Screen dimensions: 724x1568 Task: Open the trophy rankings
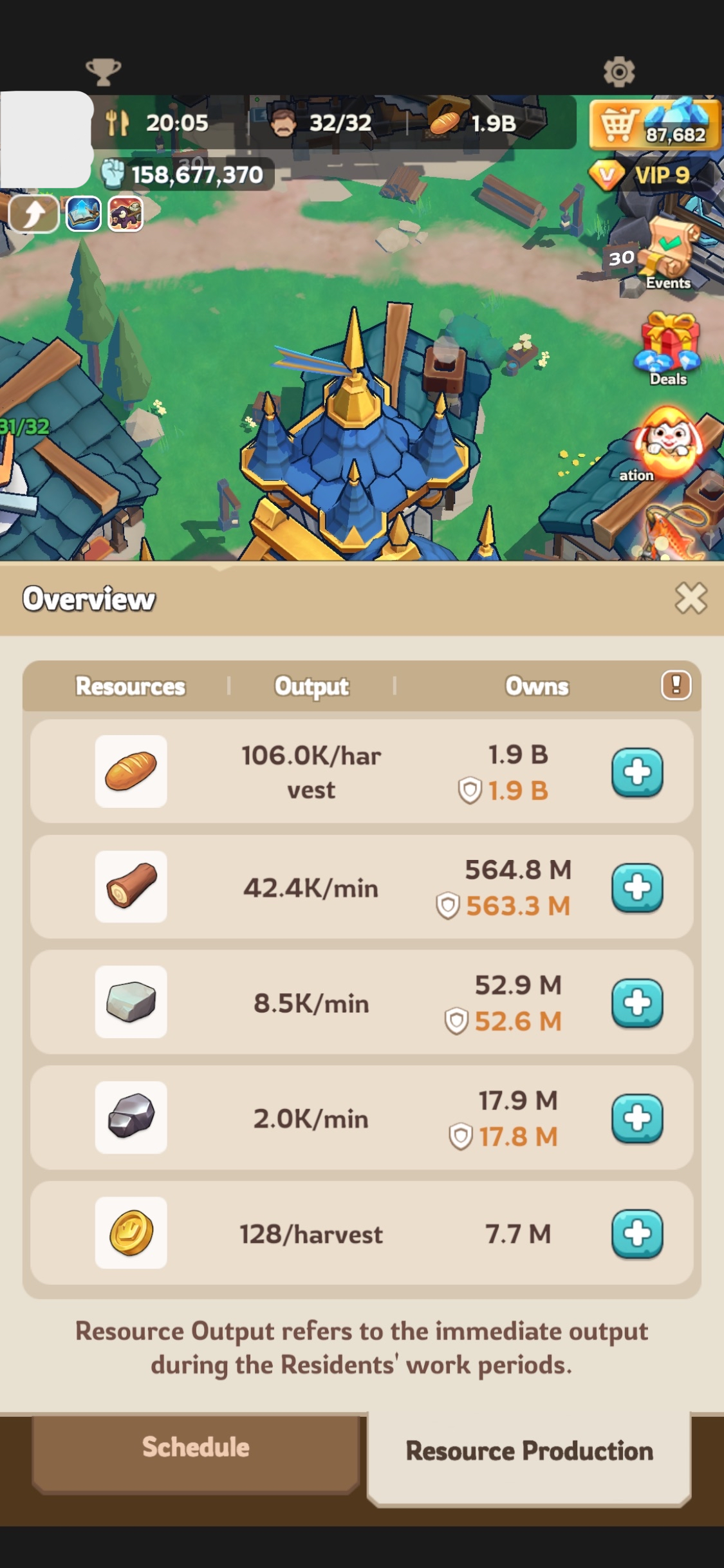103,71
